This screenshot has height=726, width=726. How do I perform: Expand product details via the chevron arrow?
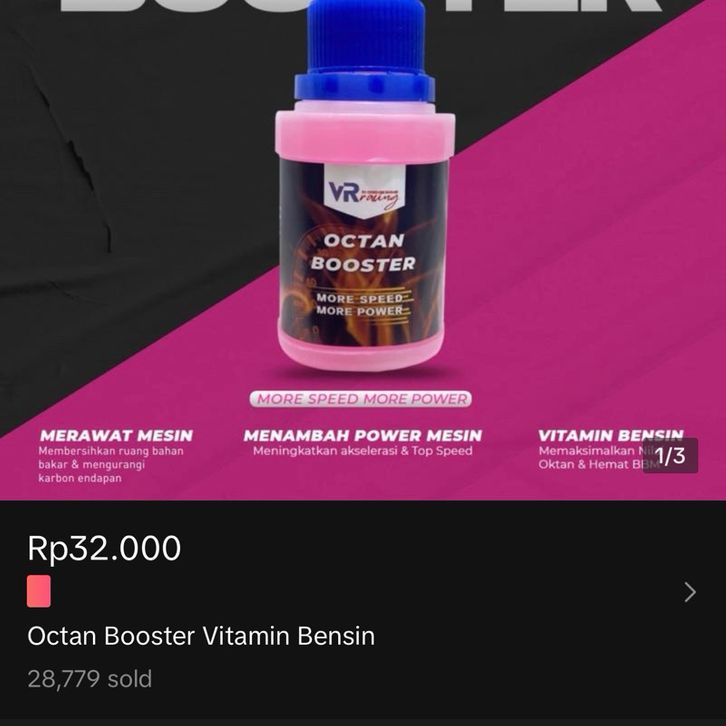689,592
